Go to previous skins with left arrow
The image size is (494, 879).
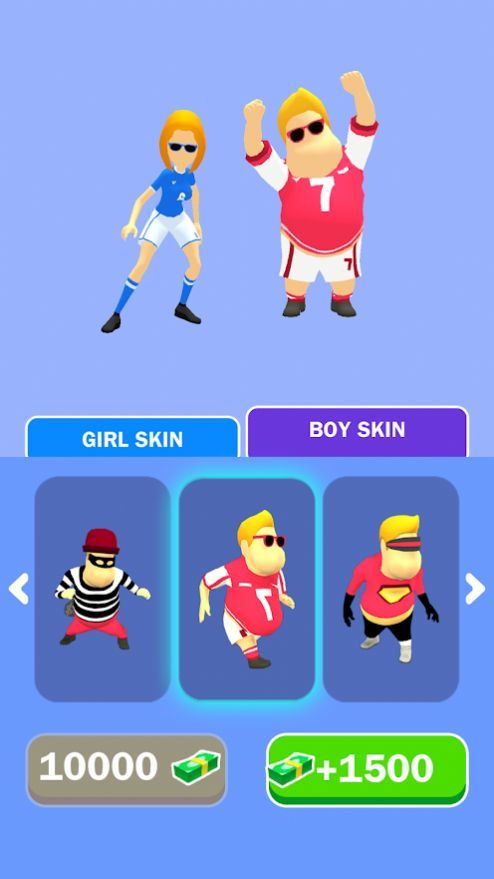(x=19, y=589)
